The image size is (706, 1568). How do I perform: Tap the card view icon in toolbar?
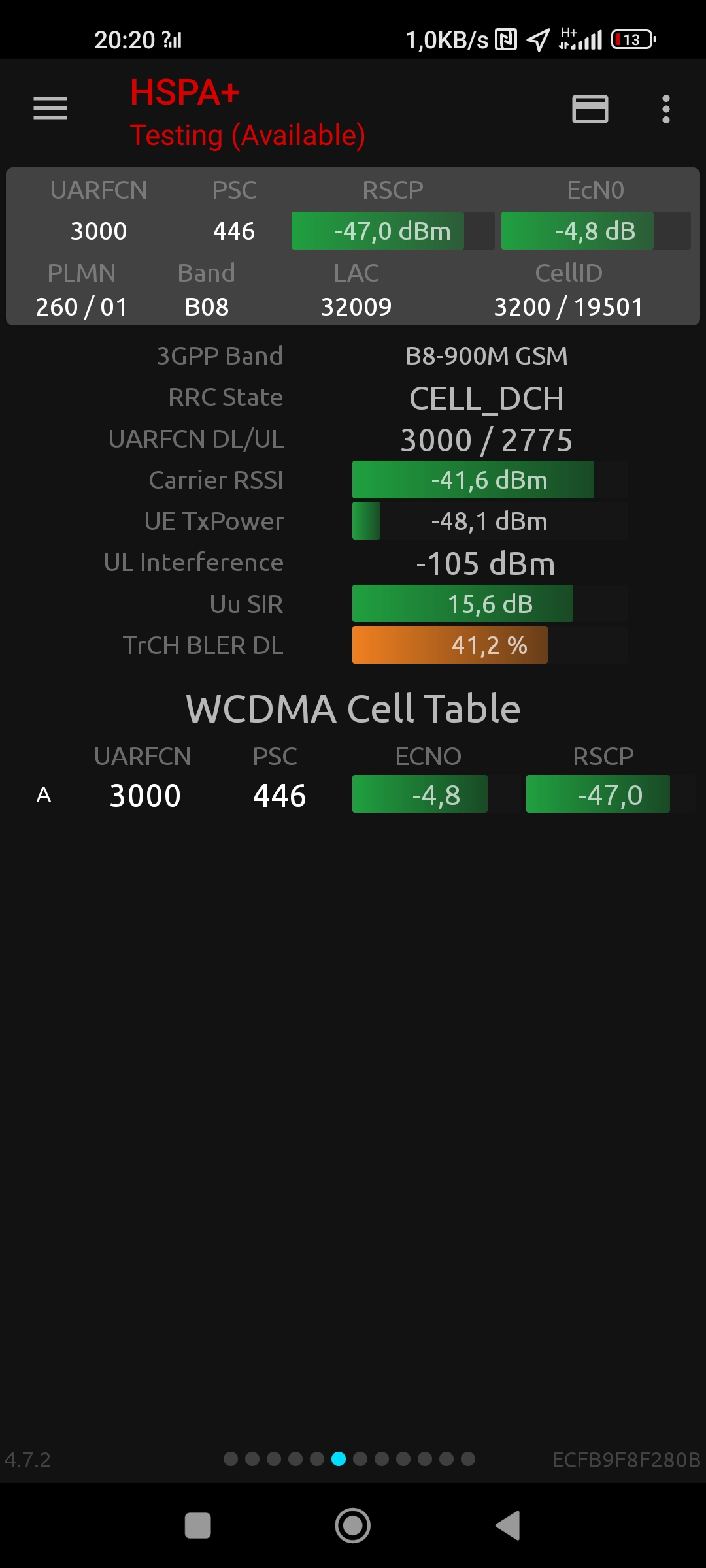pos(590,109)
